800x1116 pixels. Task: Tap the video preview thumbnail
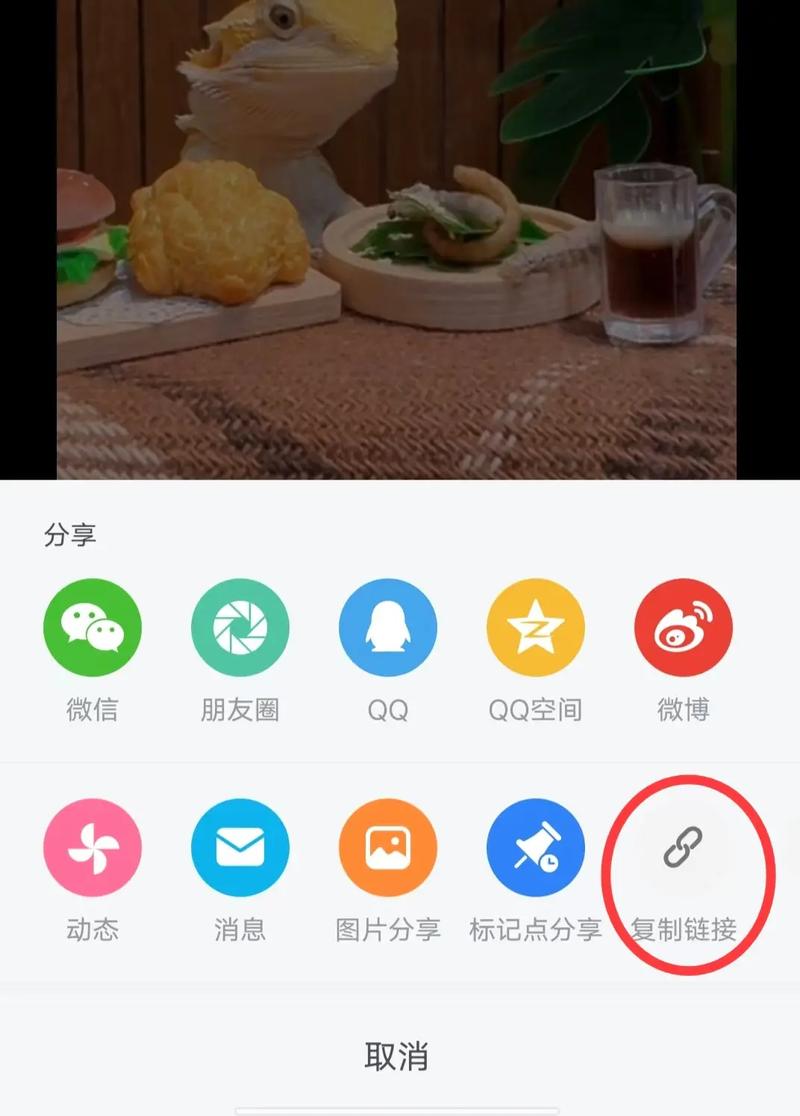[400, 240]
